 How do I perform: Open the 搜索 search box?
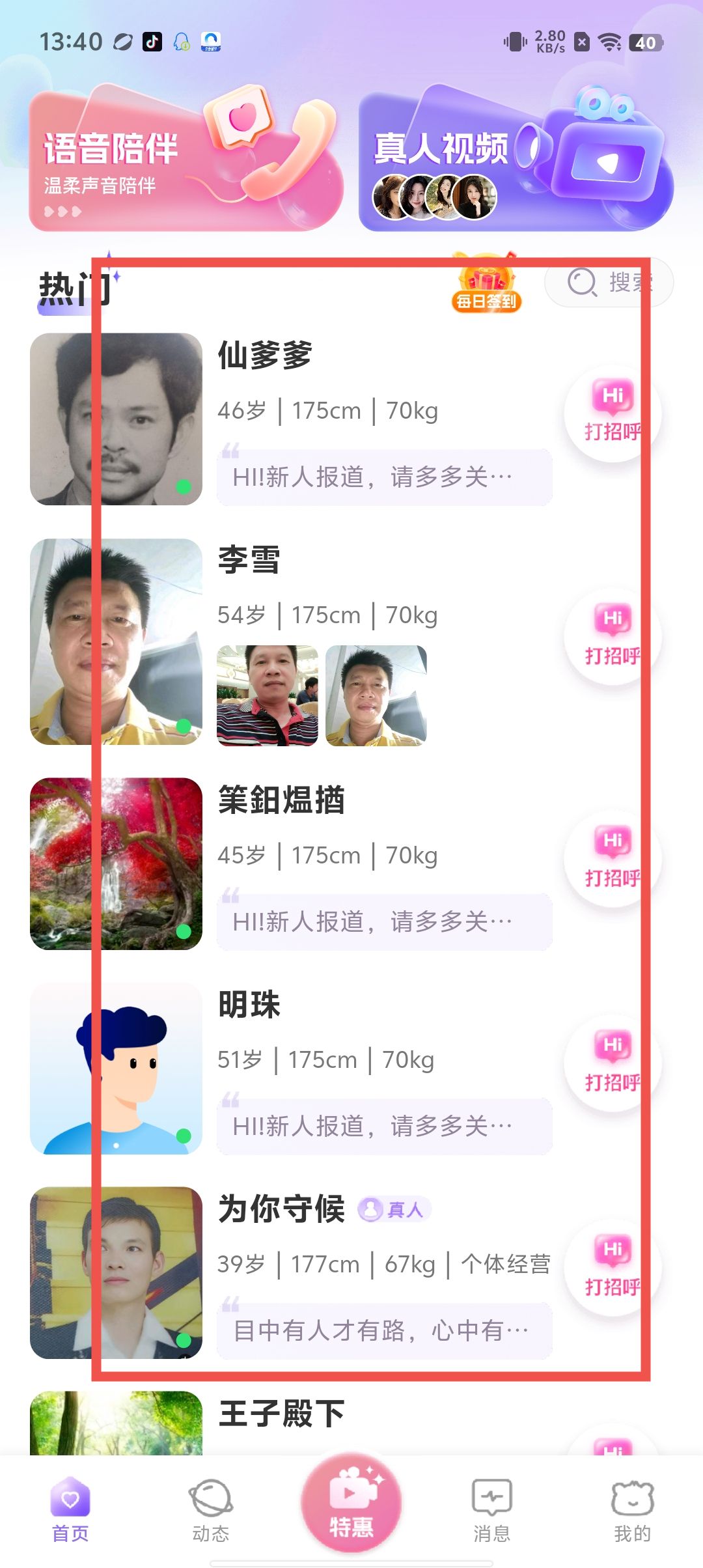[609, 282]
